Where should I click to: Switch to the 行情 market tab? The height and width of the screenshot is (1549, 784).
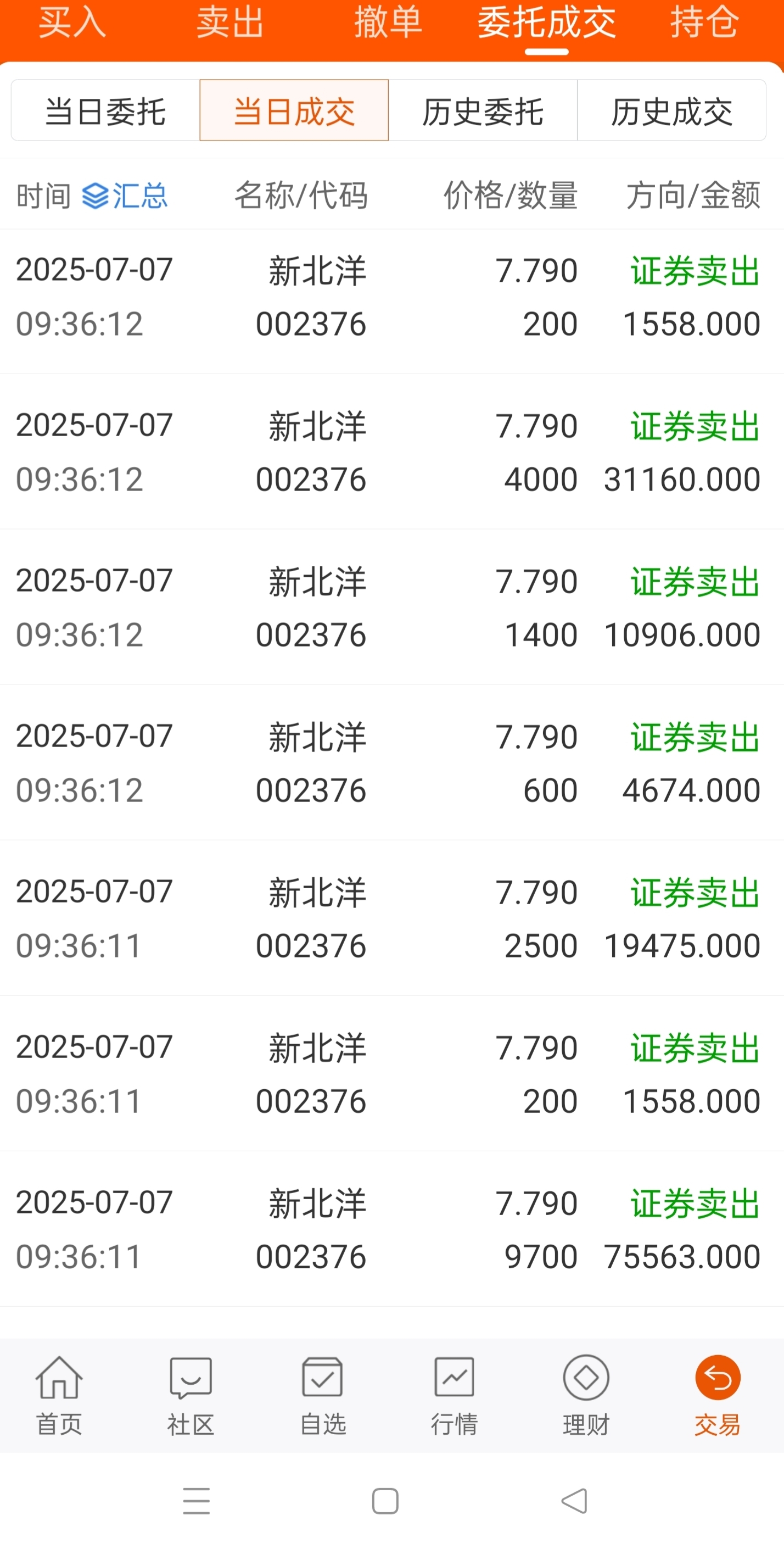pyautogui.click(x=455, y=1395)
